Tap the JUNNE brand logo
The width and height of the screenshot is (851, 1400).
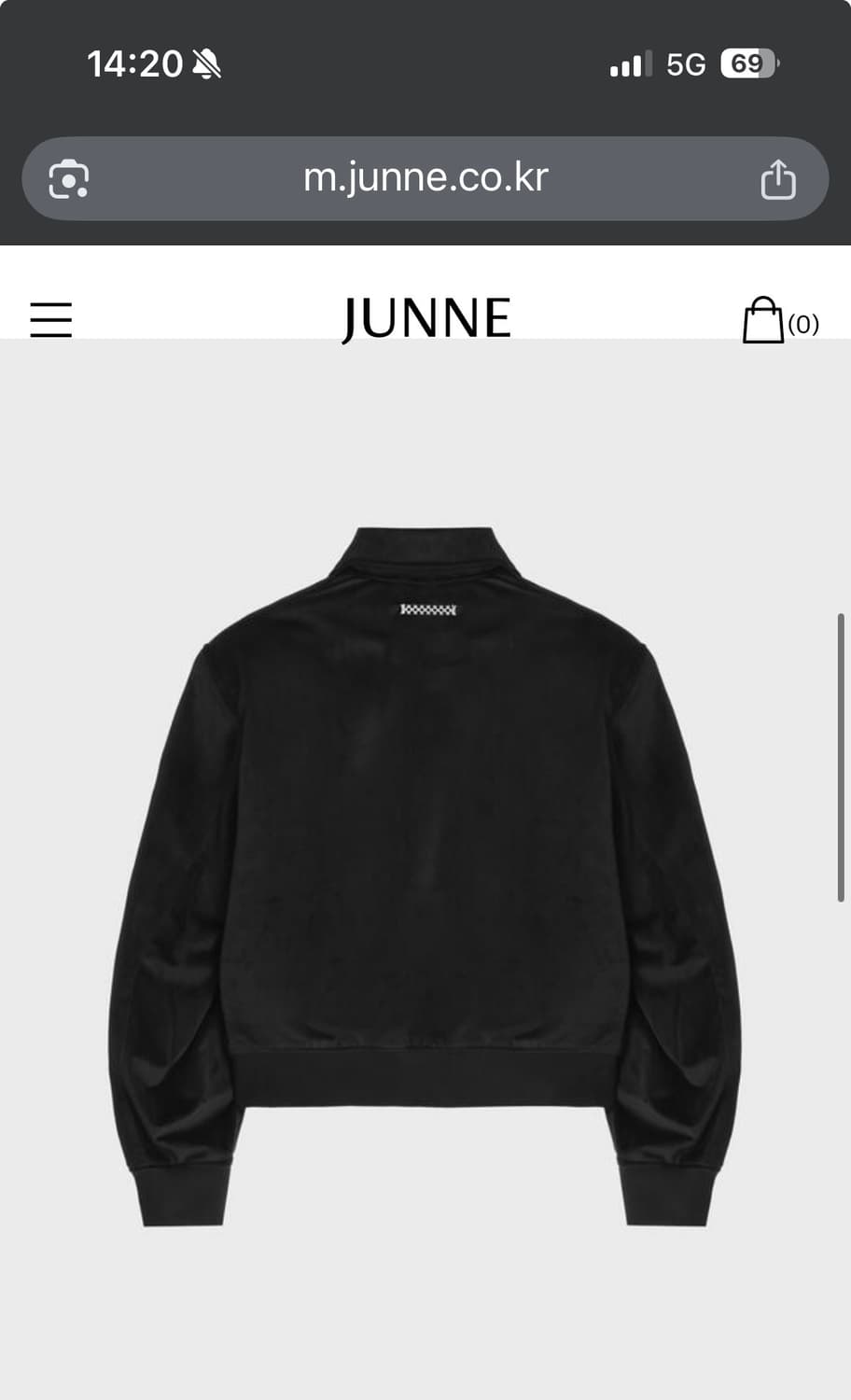tap(425, 317)
